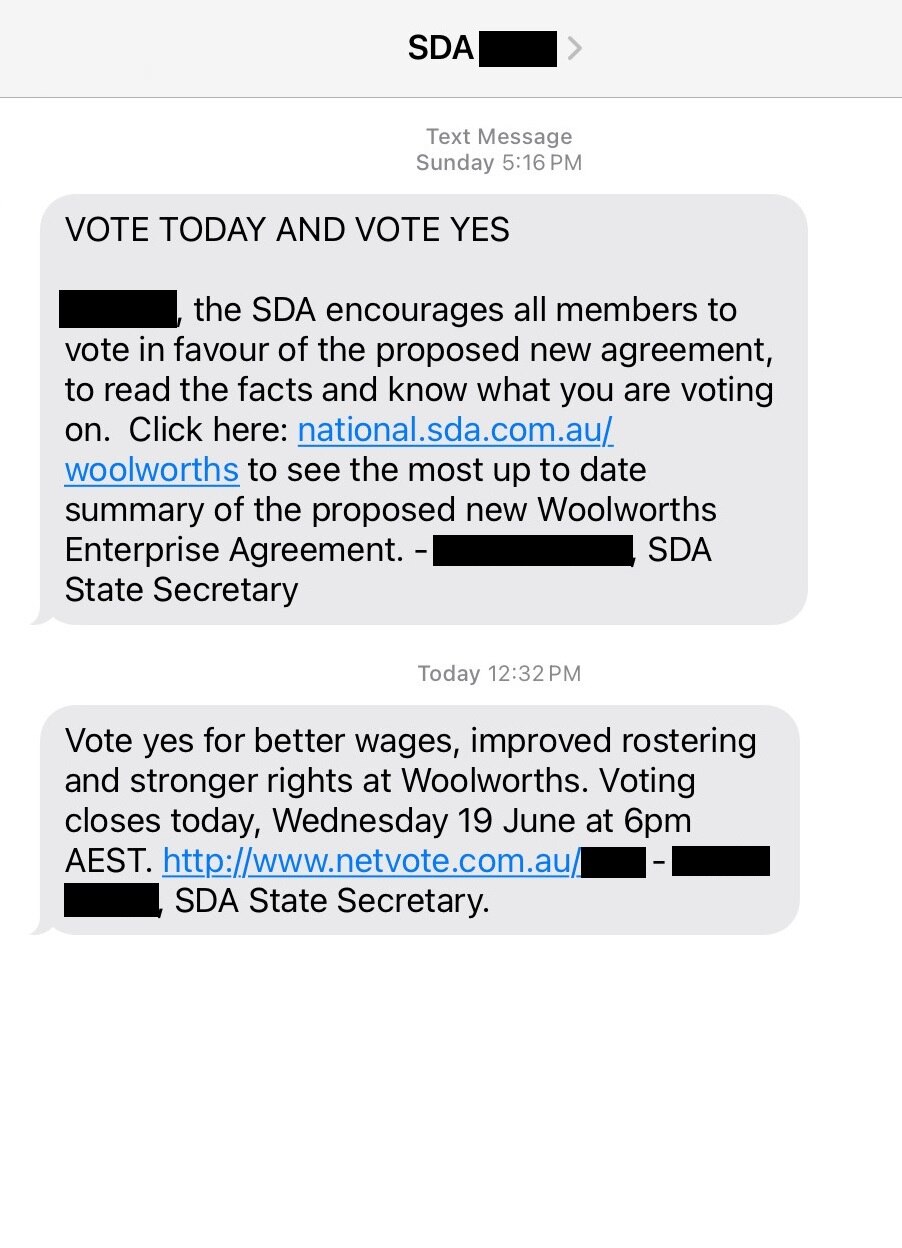
Task: Select the first message's redacted recipient name
Action: point(117,309)
